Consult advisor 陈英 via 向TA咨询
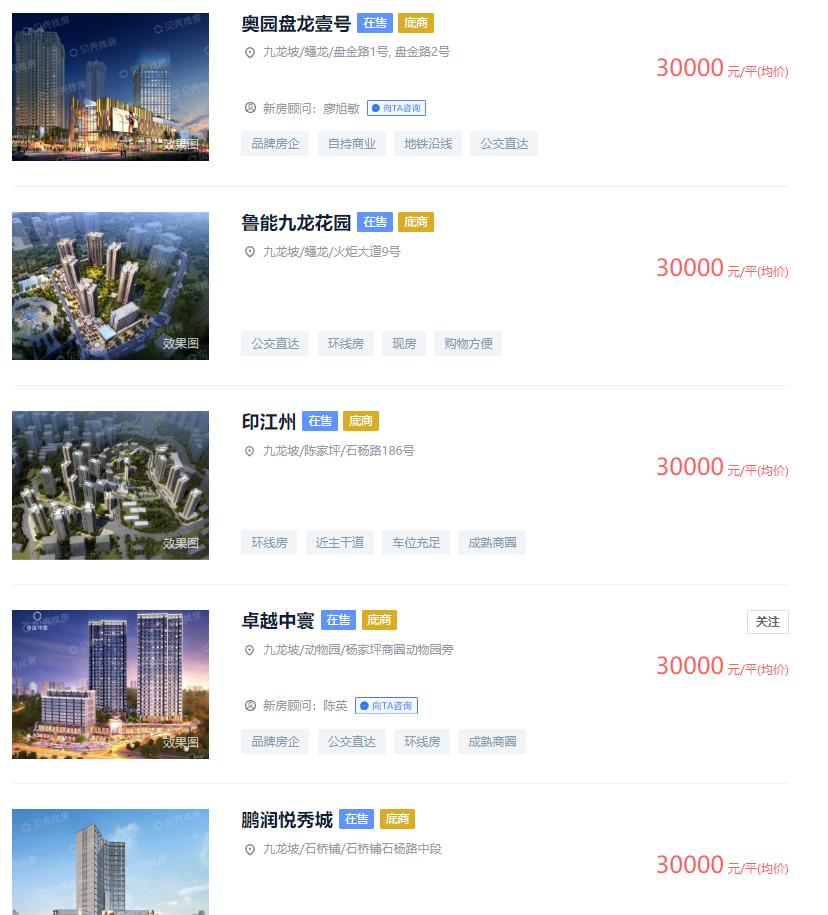 [386, 706]
